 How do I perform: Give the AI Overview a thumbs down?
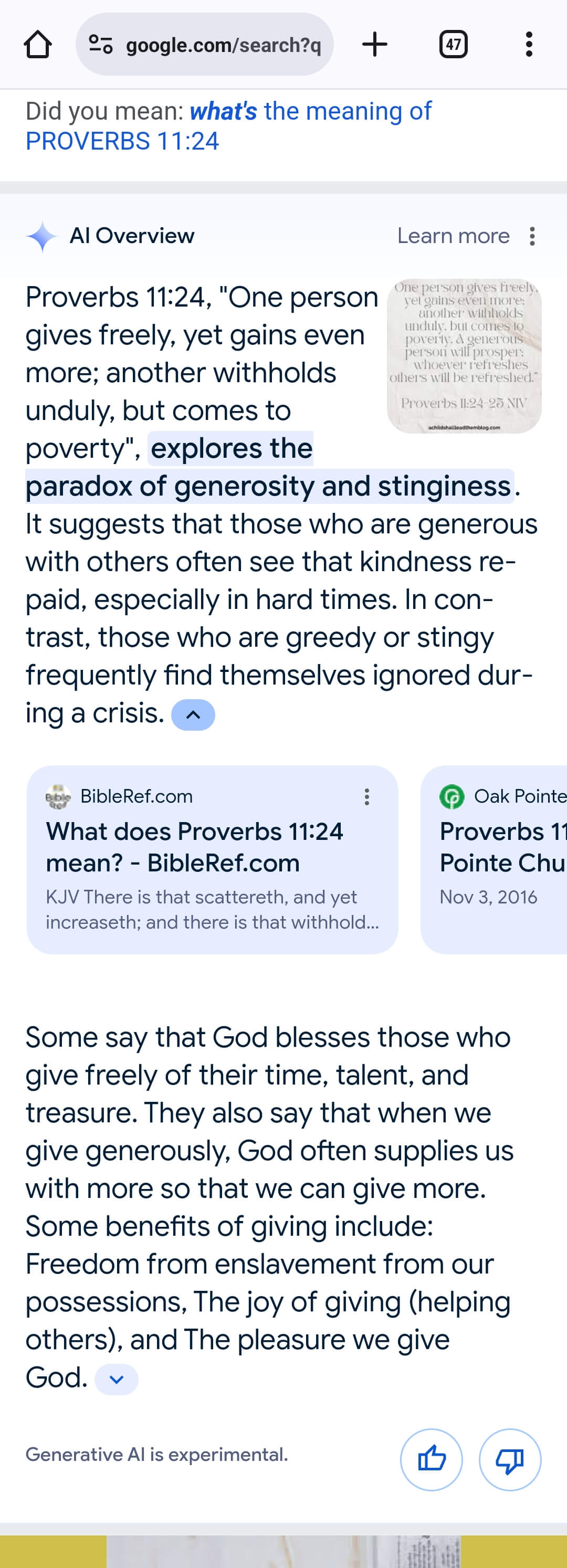(x=510, y=1460)
